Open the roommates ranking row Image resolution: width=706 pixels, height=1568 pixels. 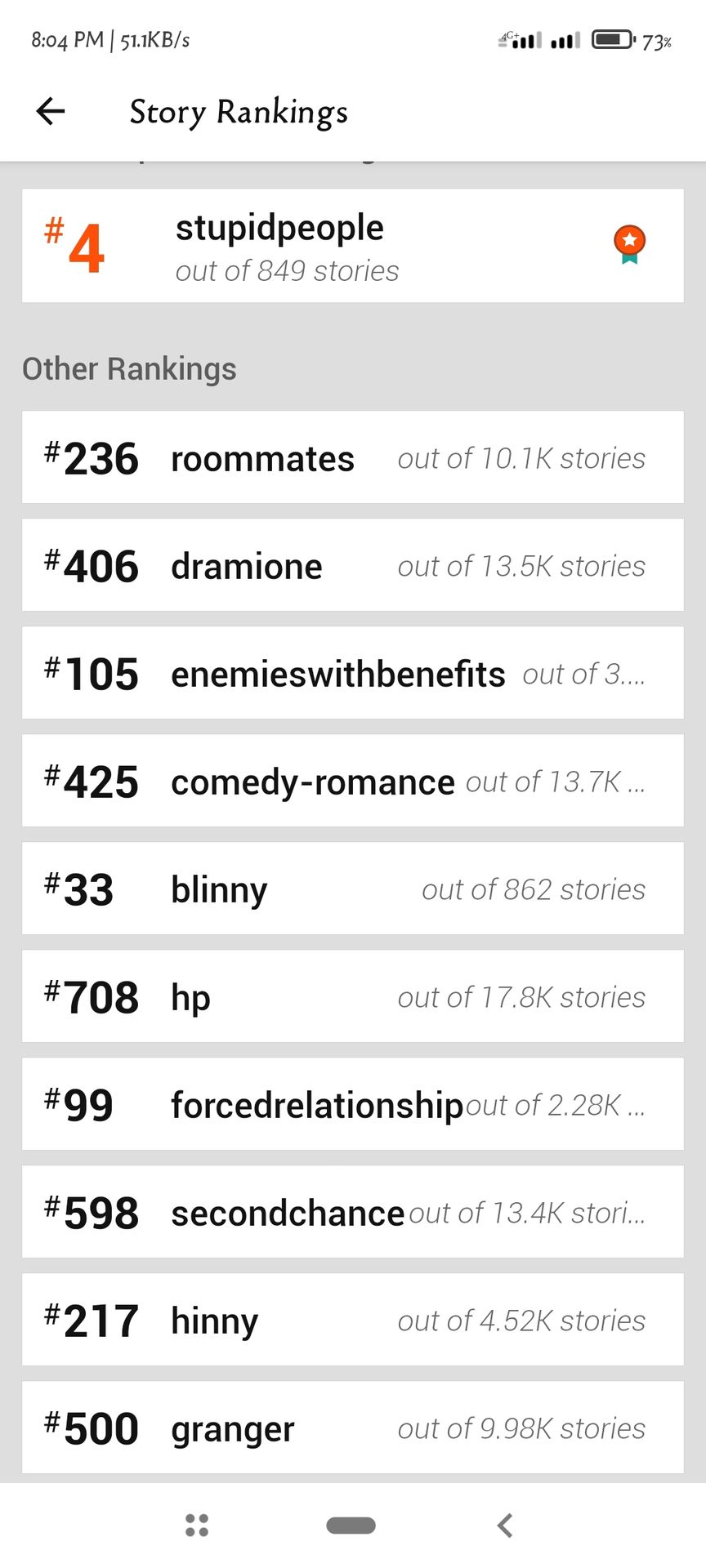pyautogui.click(x=353, y=457)
